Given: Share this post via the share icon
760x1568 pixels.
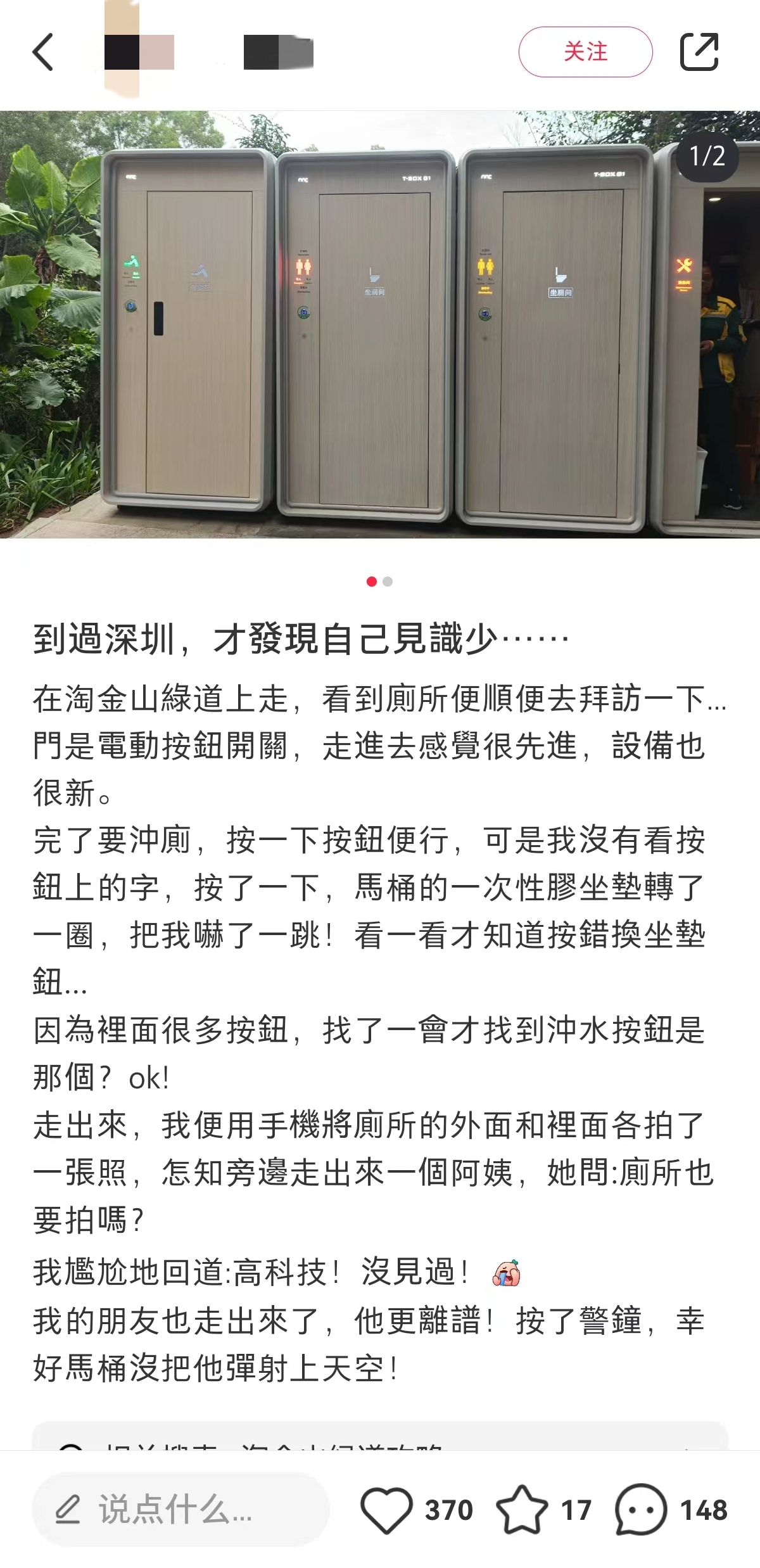Looking at the screenshot, I should (699, 52).
